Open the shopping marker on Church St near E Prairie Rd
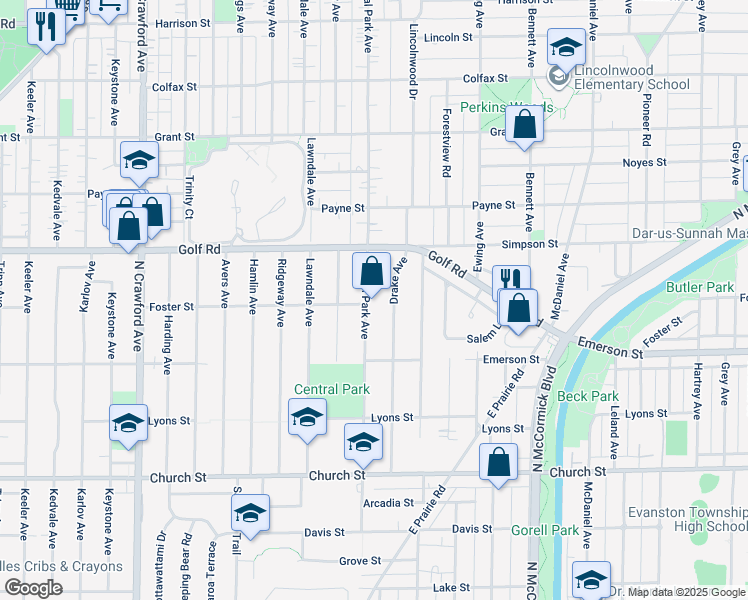The width and height of the screenshot is (748, 600). coord(499,465)
